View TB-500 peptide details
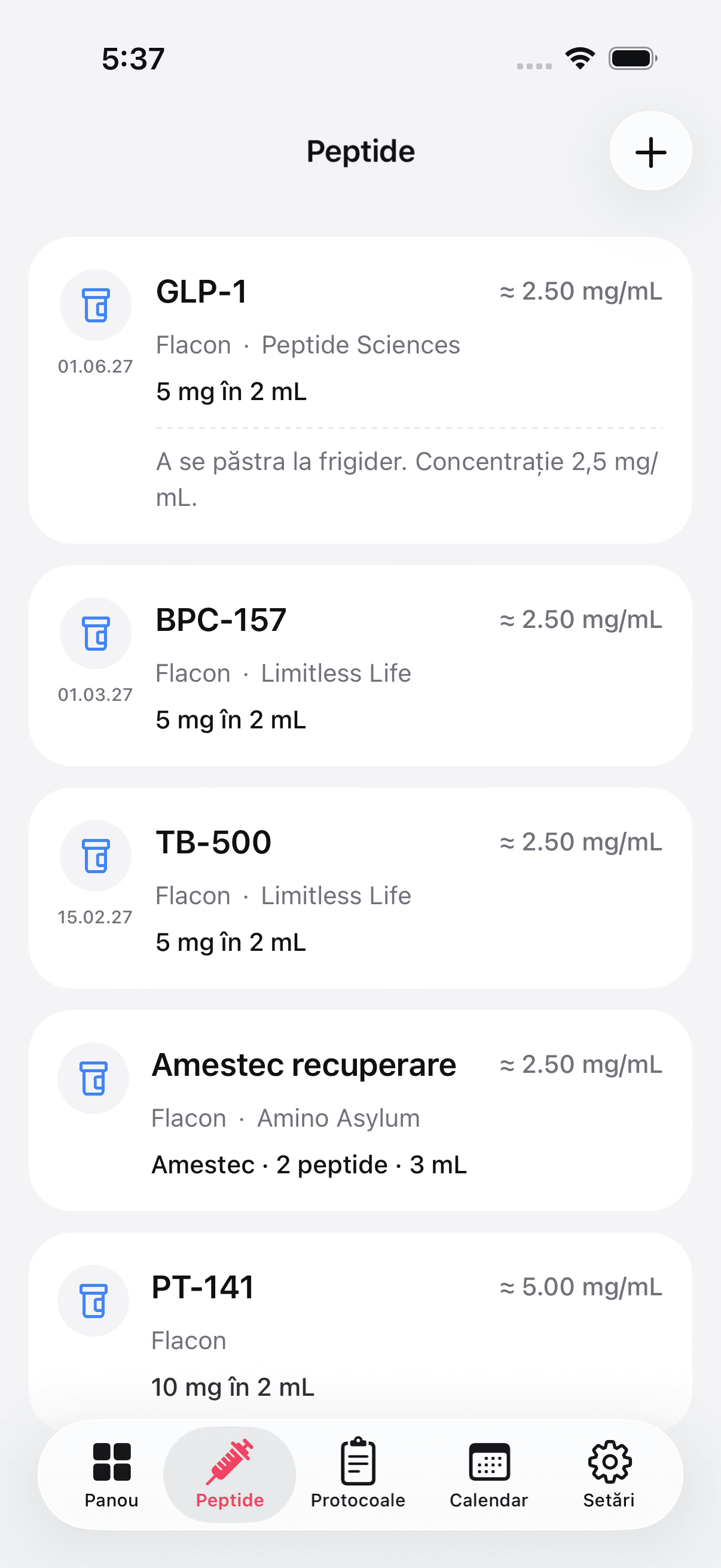 360,887
